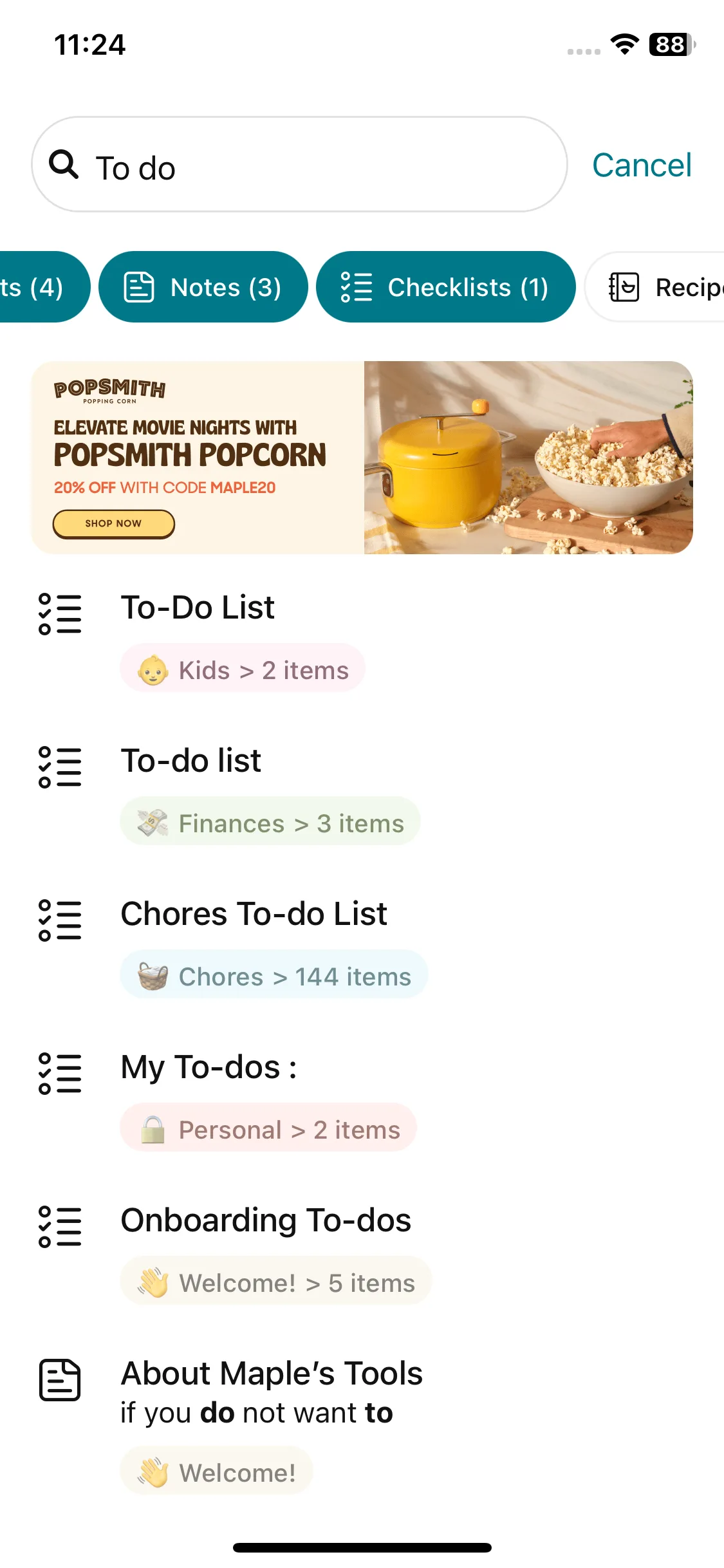Viewport: 724px width, 1568px height.
Task: Select the Checklists (1) filter chip
Action: tap(445, 287)
